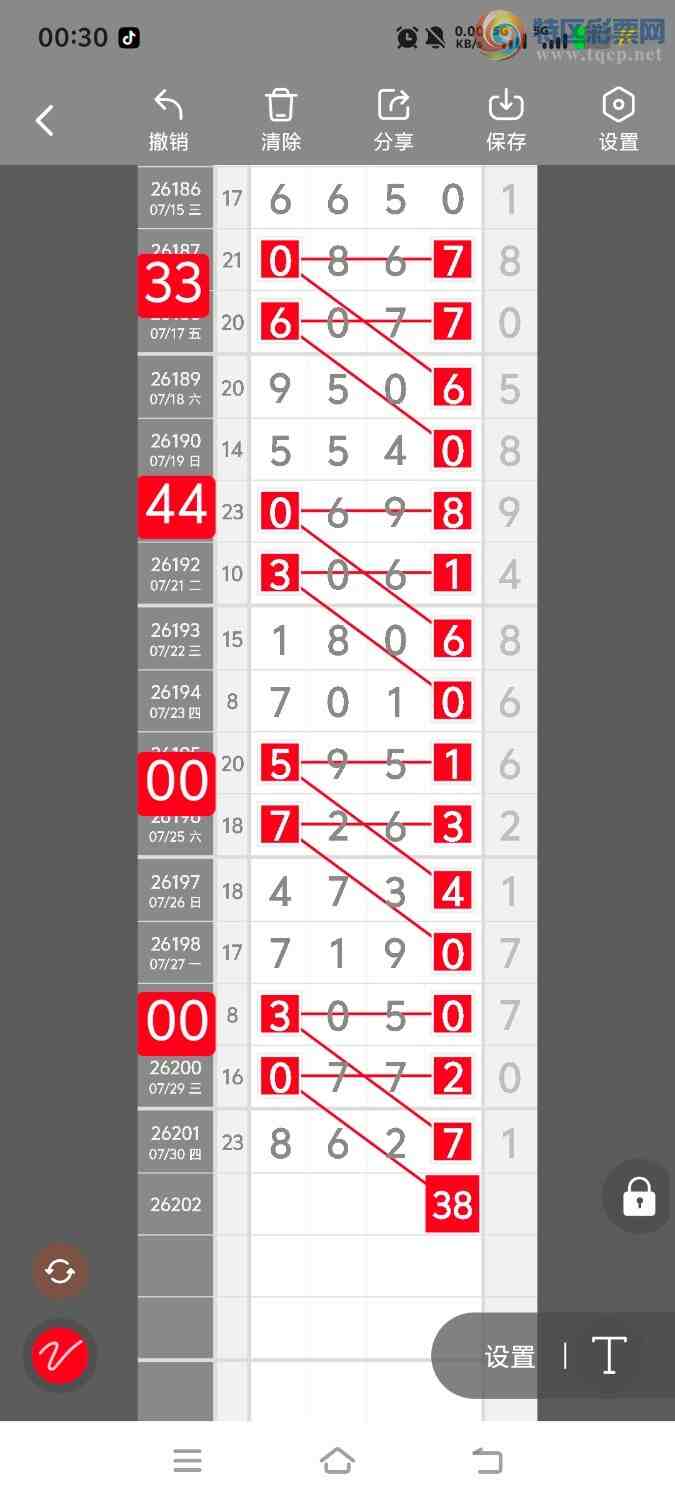Open 设置 in the top toolbar

coord(618,121)
